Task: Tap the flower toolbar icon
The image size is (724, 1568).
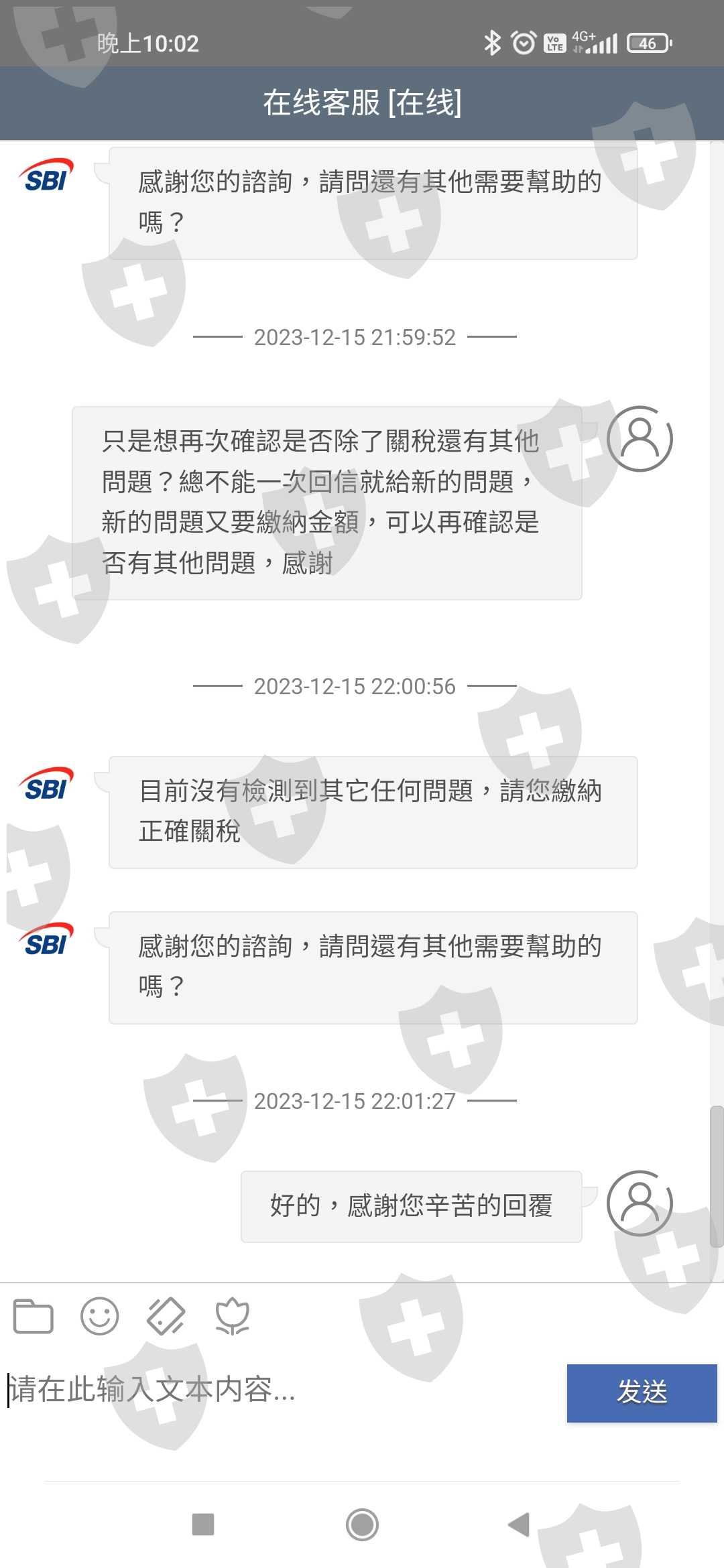Action: 232,1317
